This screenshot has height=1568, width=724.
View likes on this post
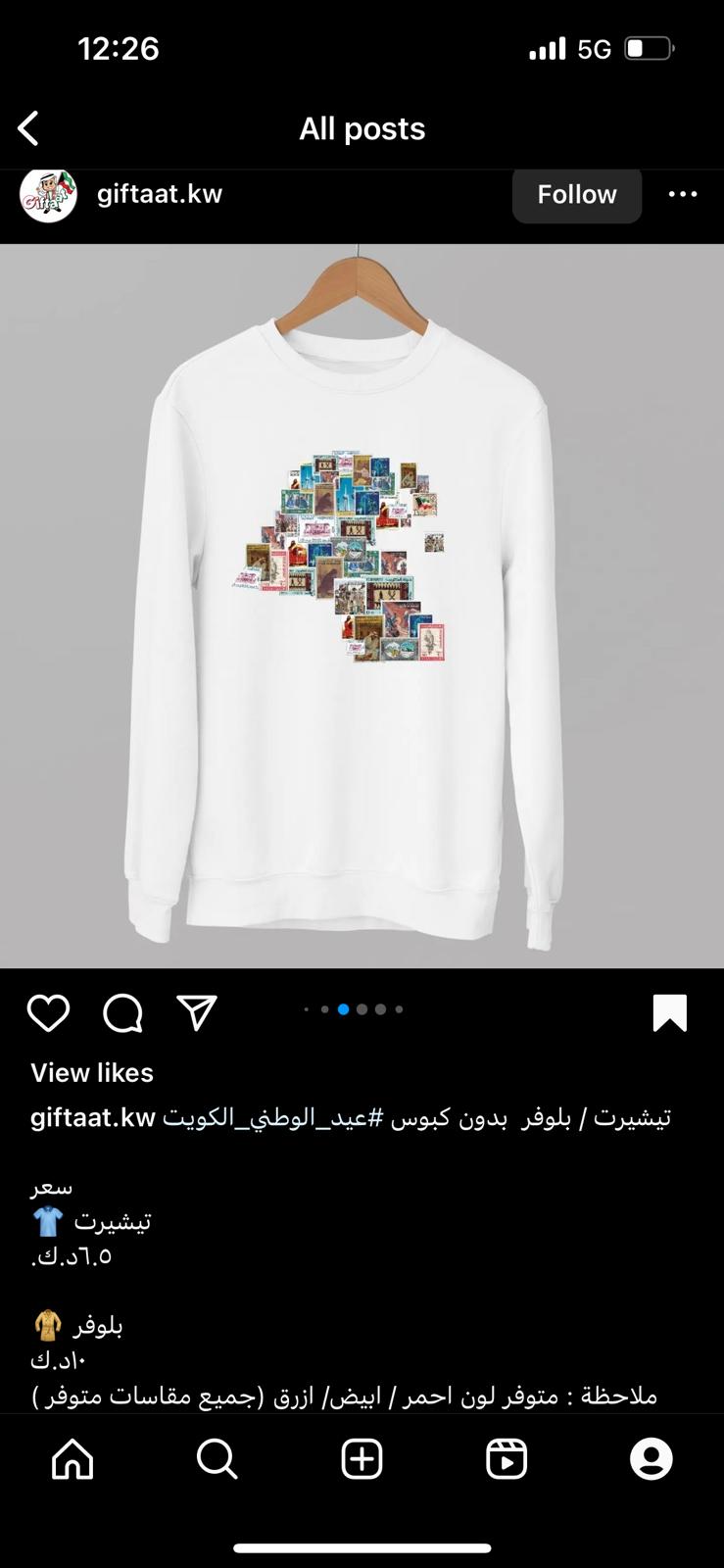[92, 1073]
